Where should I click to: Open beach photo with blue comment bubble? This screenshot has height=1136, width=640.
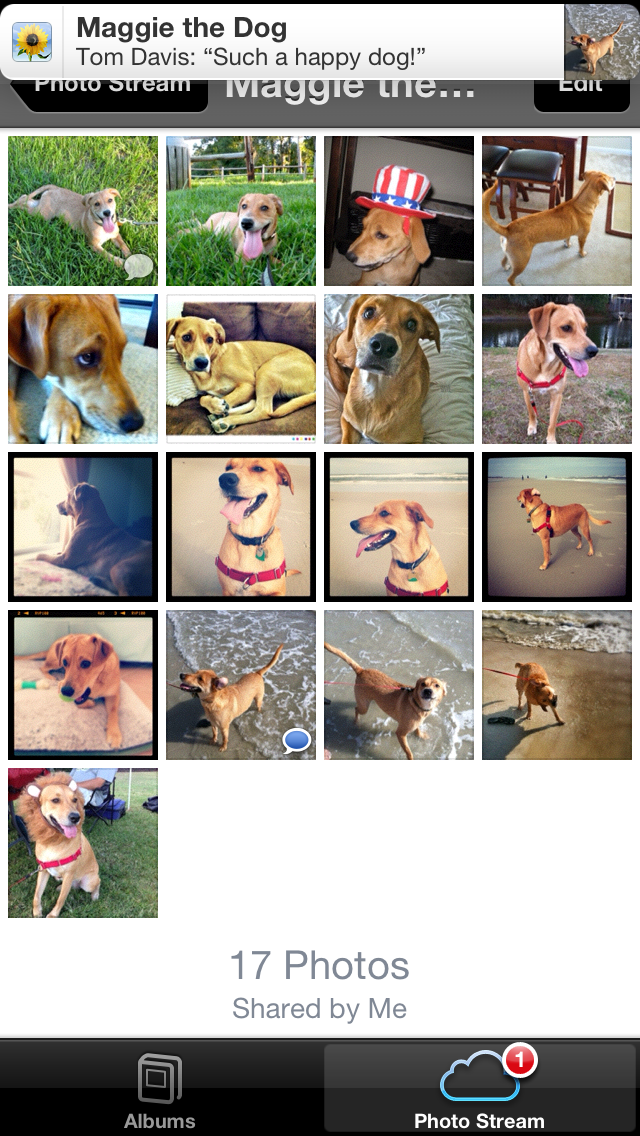[241, 685]
